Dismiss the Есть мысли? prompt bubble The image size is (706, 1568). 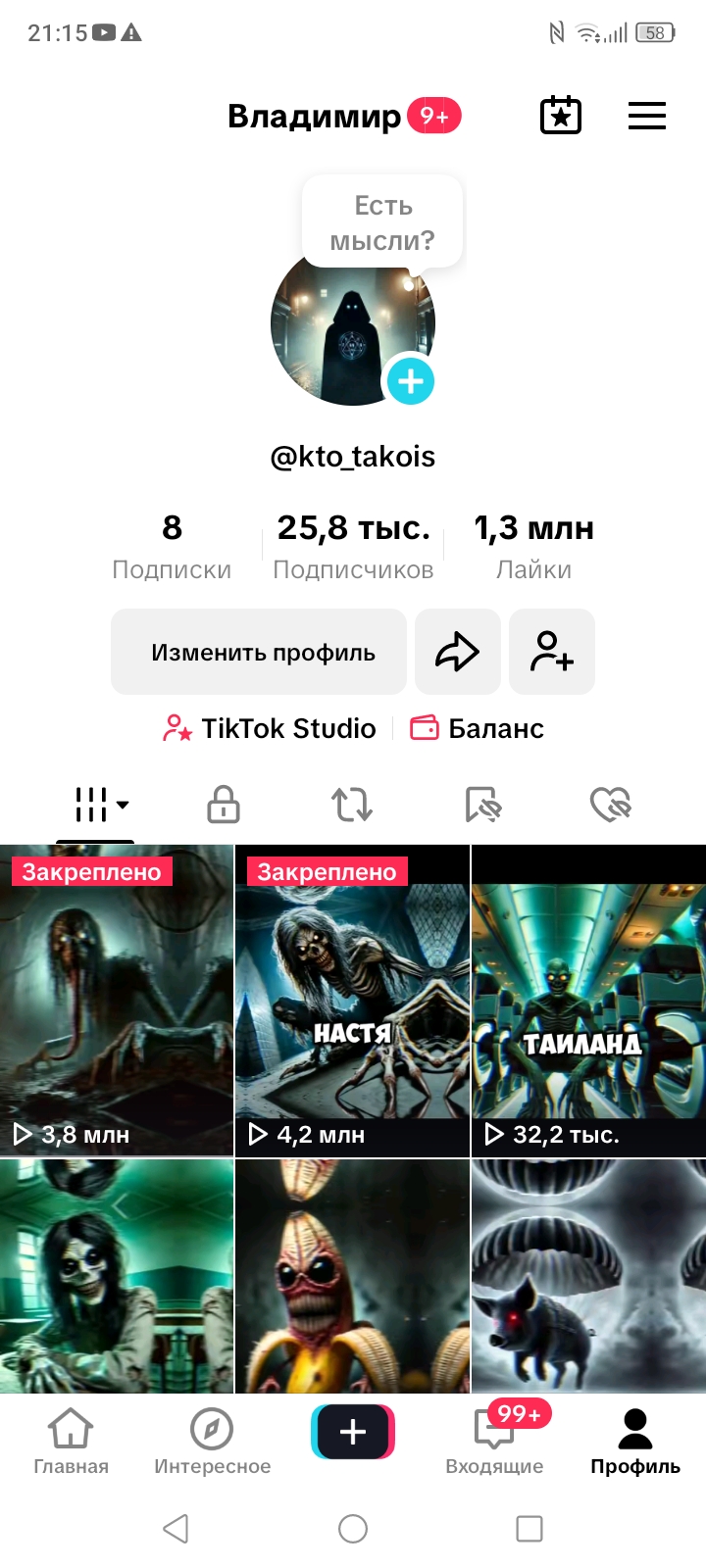pos(382,221)
